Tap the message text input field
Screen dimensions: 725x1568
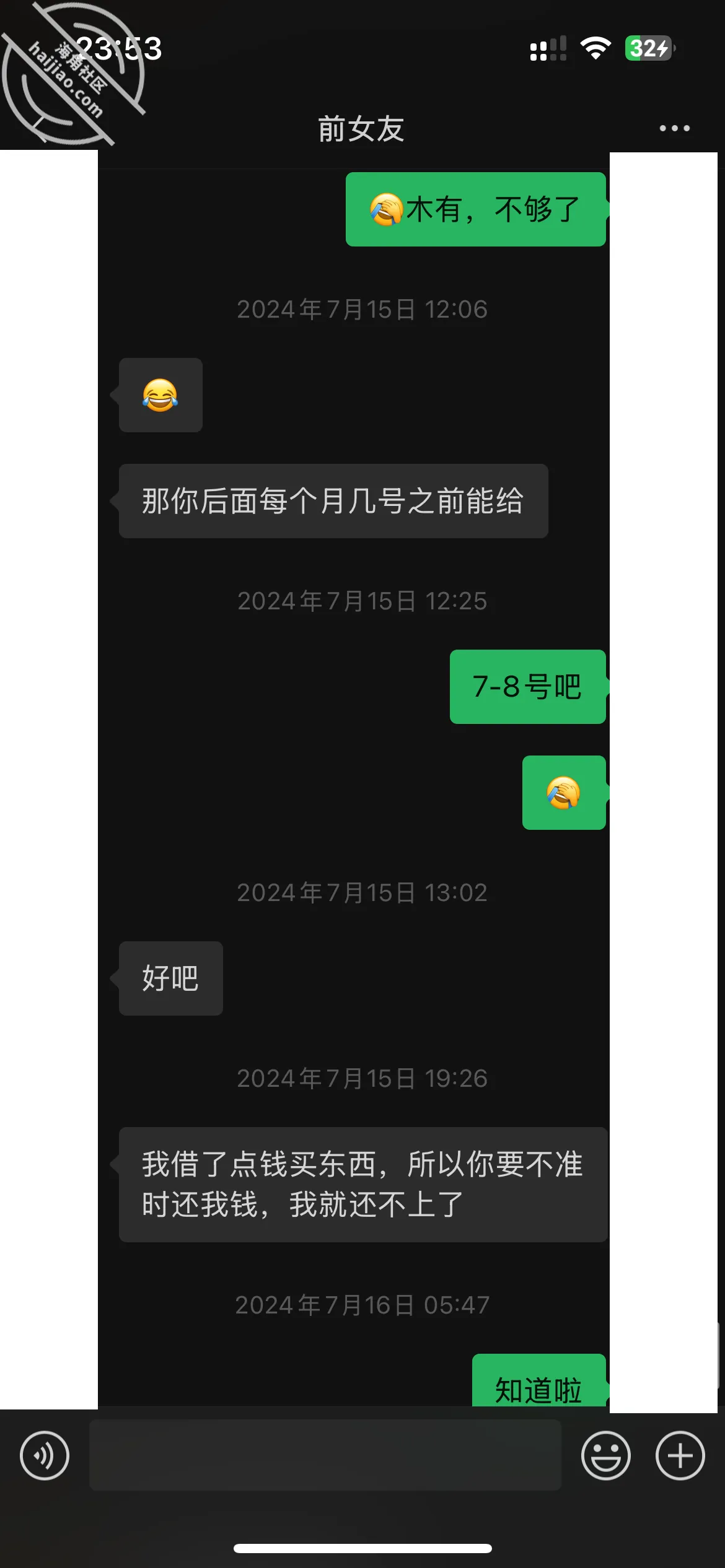tap(325, 1455)
